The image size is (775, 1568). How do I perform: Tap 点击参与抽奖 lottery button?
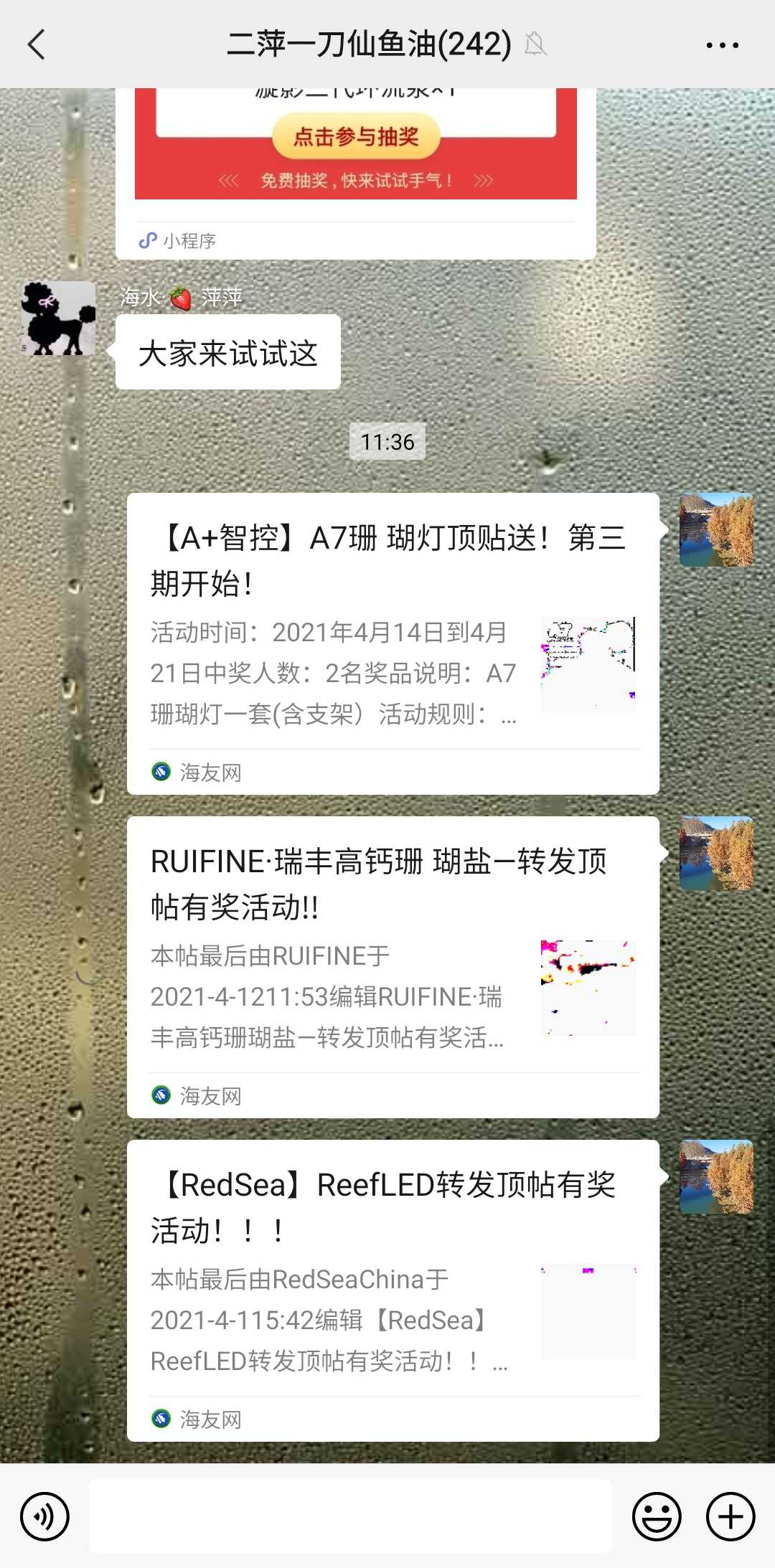click(x=355, y=136)
